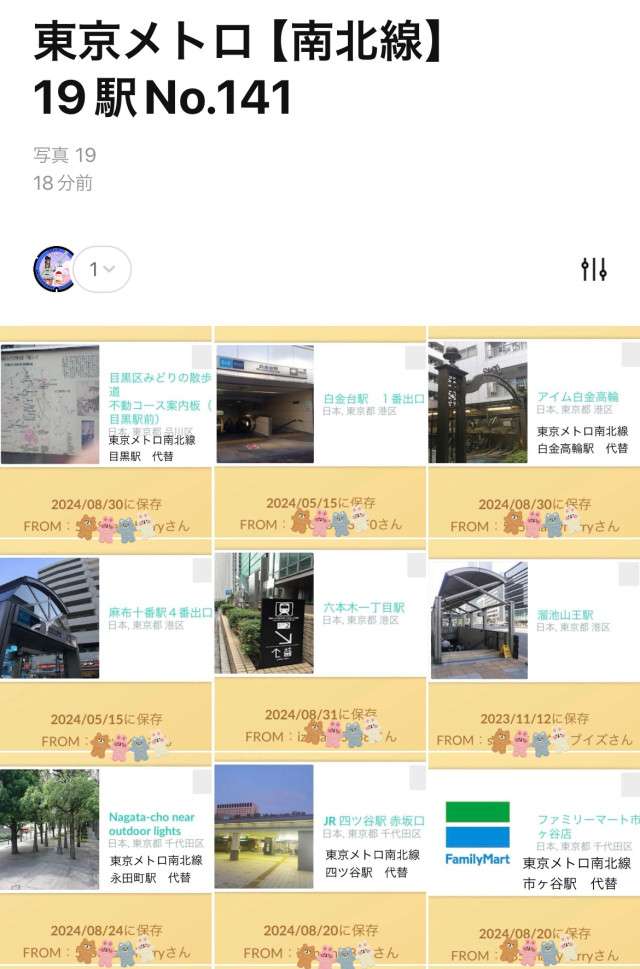Open the filter and sort options
Image resolution: width=640 pixels, height=969 pixels.
594,269
